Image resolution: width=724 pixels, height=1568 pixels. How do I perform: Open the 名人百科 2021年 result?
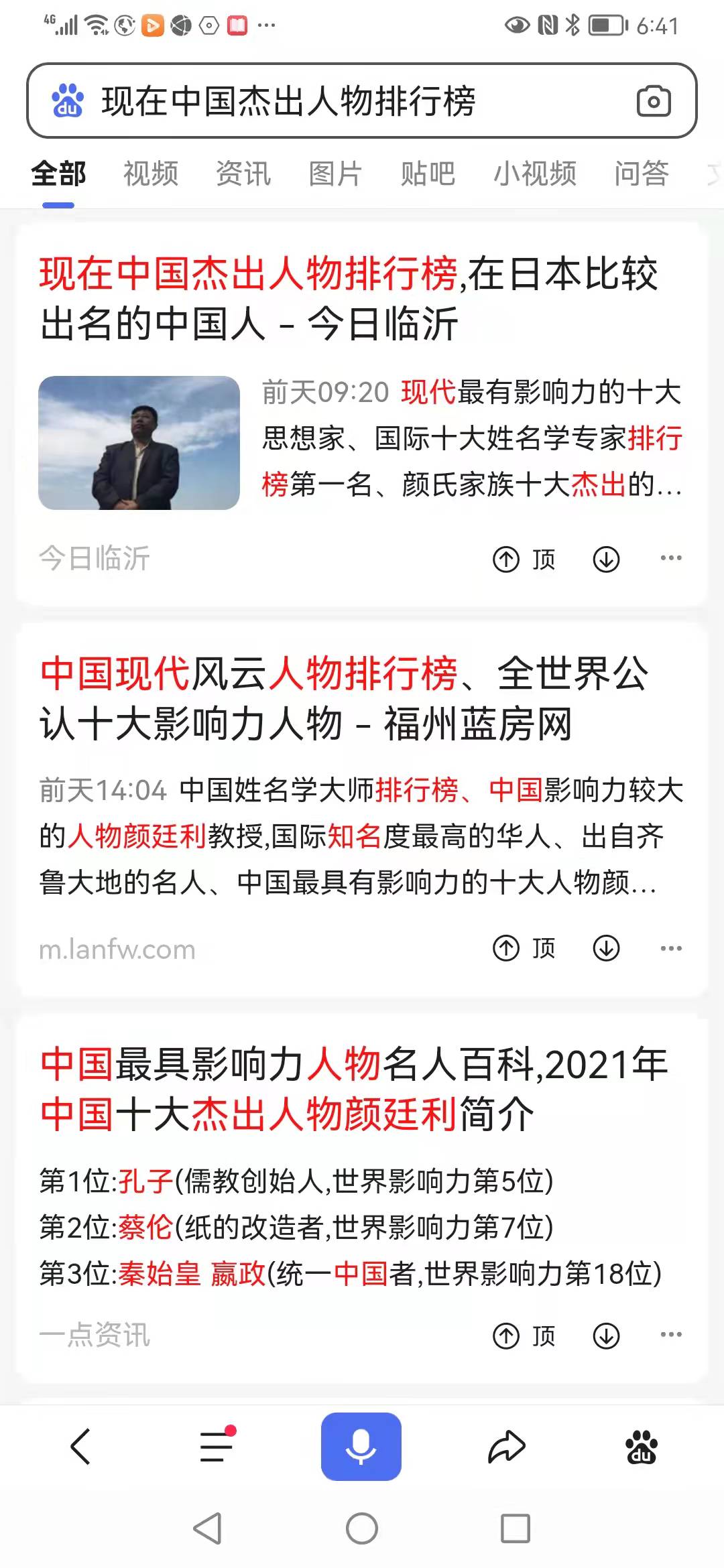(x=353, y=1089)
